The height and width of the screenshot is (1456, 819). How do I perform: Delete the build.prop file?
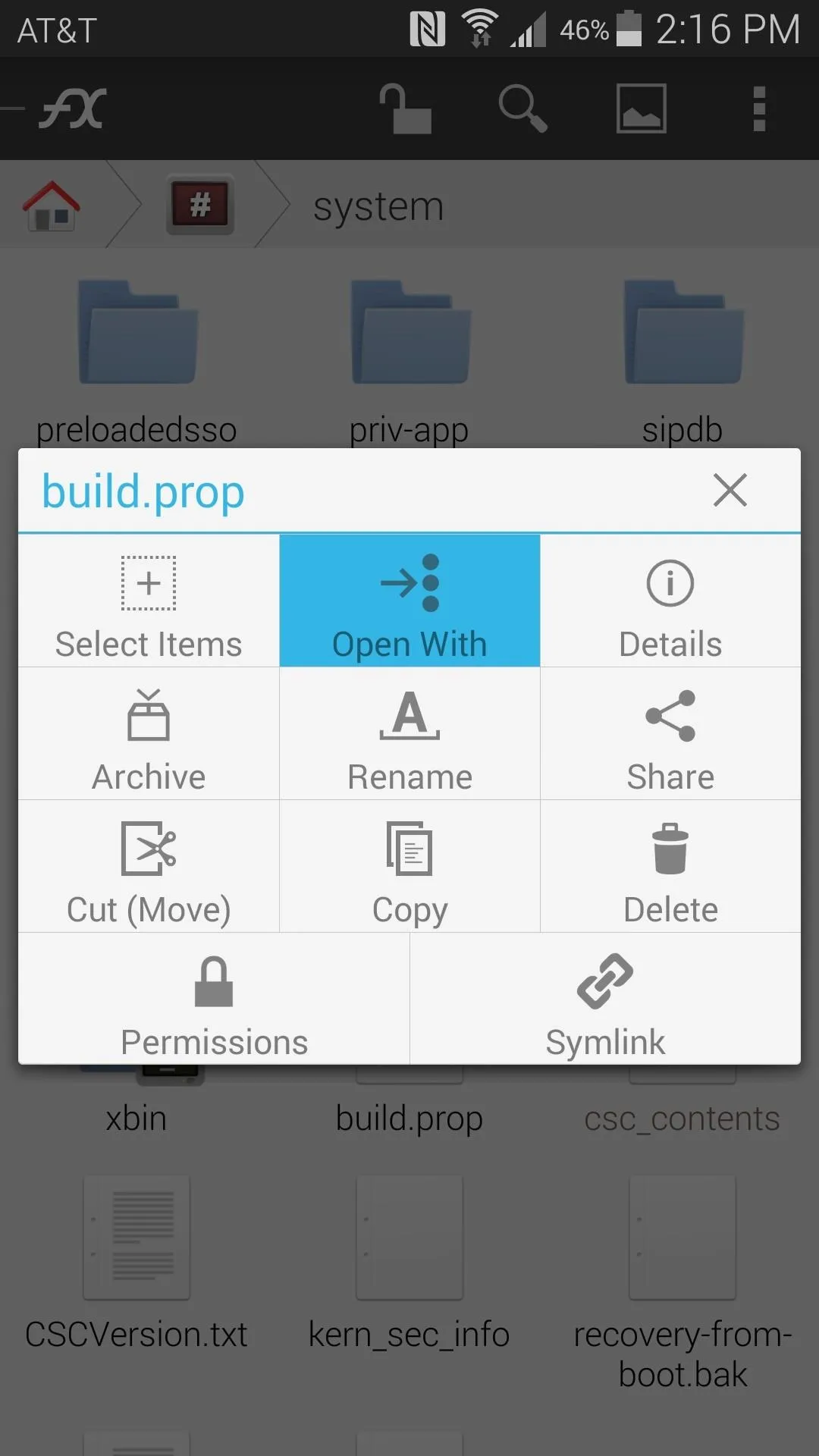tap(670, 866)
